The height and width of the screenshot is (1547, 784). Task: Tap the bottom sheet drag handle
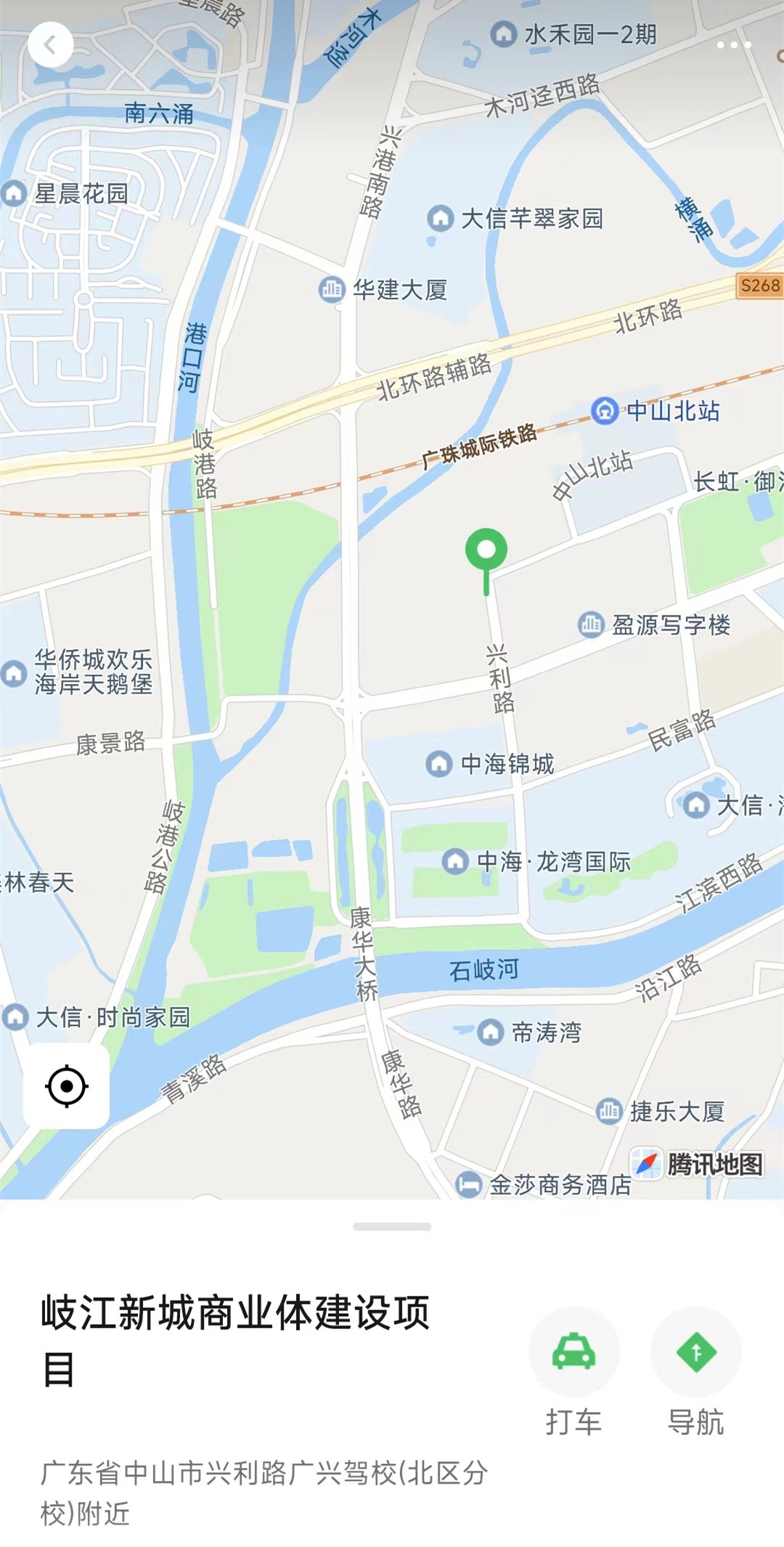[392, 1227]
